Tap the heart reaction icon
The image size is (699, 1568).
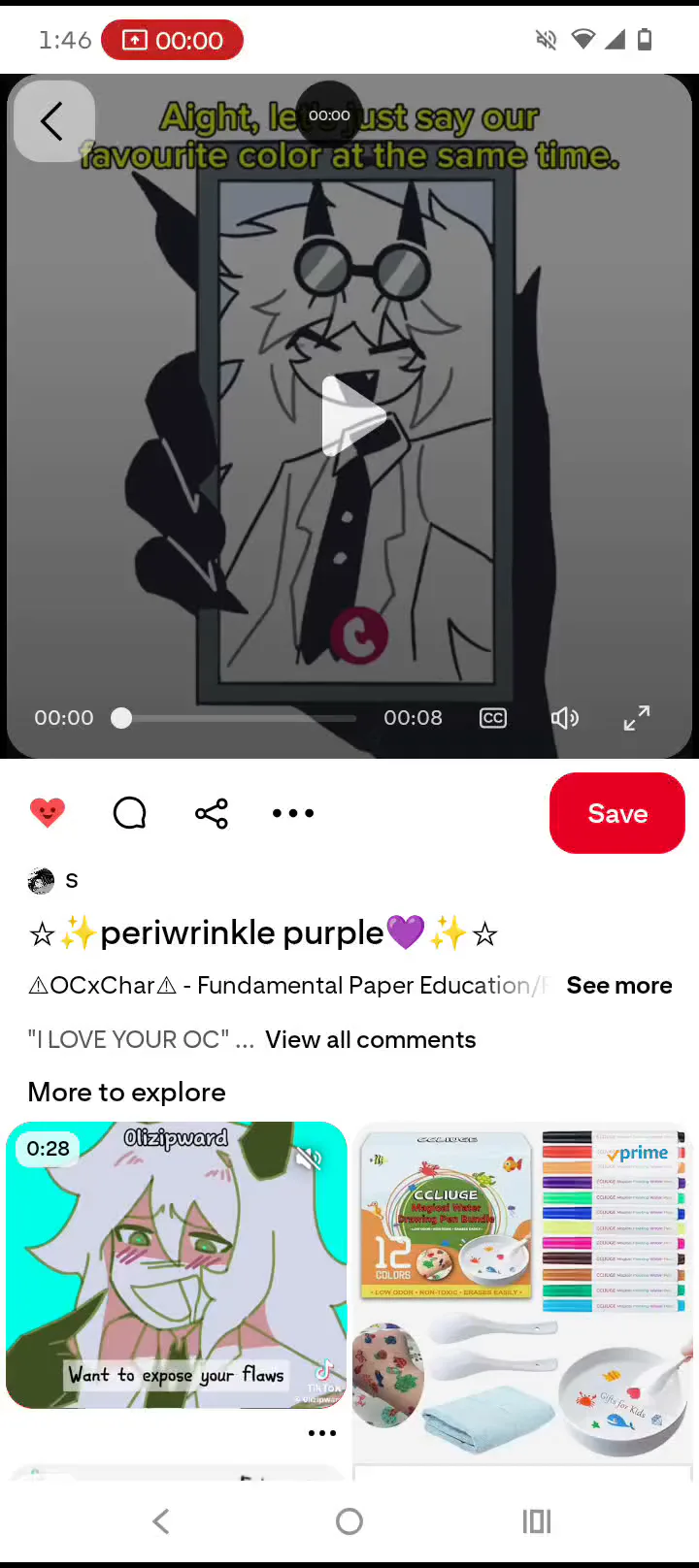(x=47, y=812)
